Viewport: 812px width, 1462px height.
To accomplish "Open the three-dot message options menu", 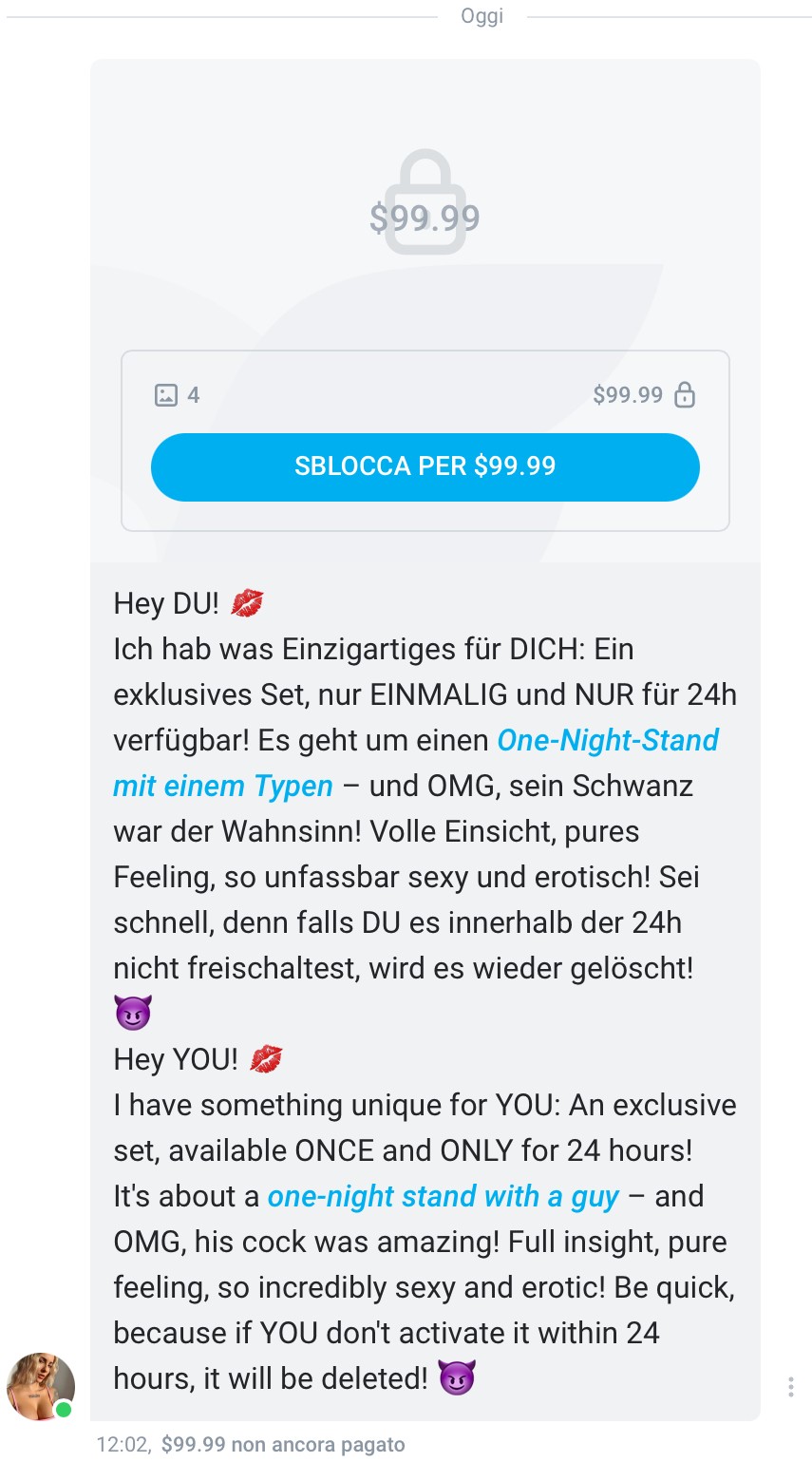I will click(790, 1387).
